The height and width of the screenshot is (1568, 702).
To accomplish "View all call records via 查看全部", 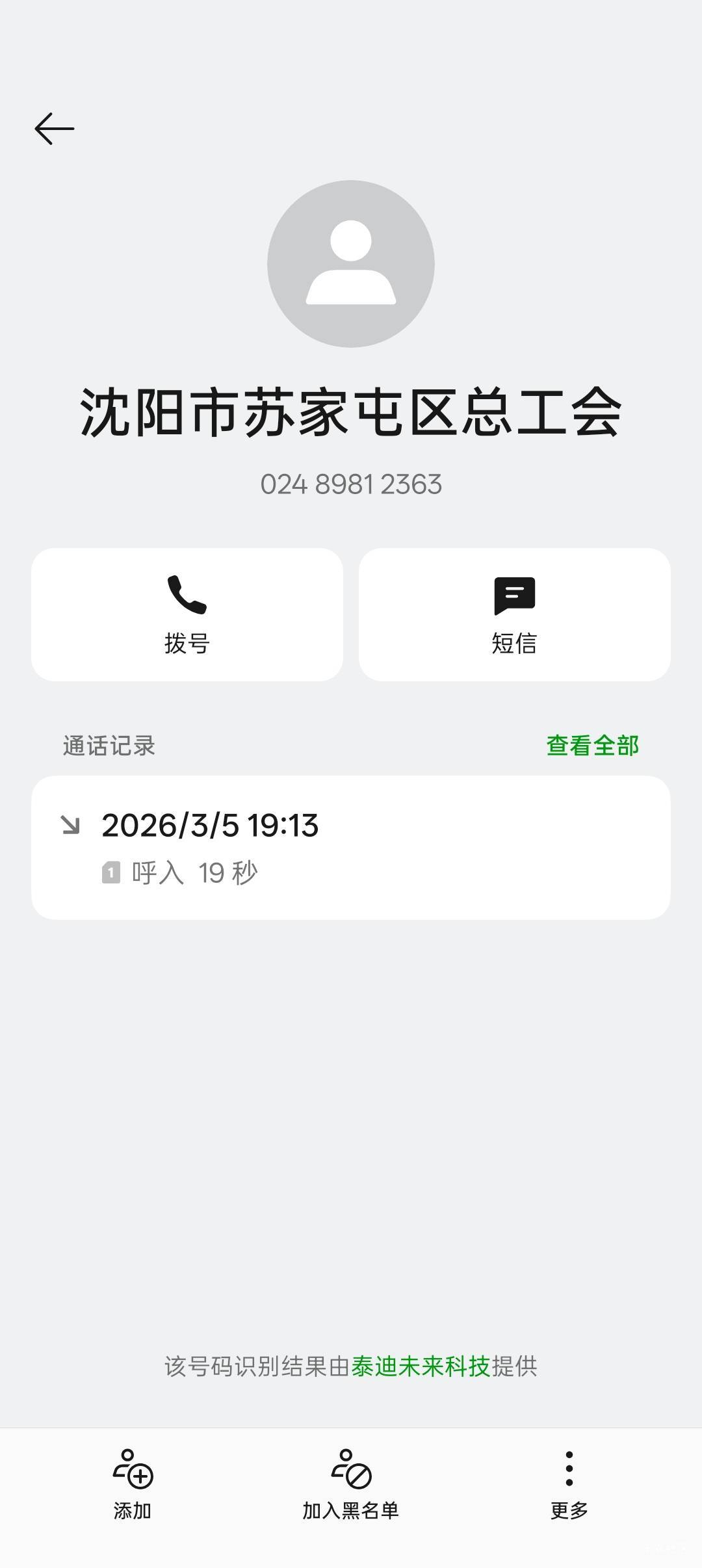I will click(592, 746).
